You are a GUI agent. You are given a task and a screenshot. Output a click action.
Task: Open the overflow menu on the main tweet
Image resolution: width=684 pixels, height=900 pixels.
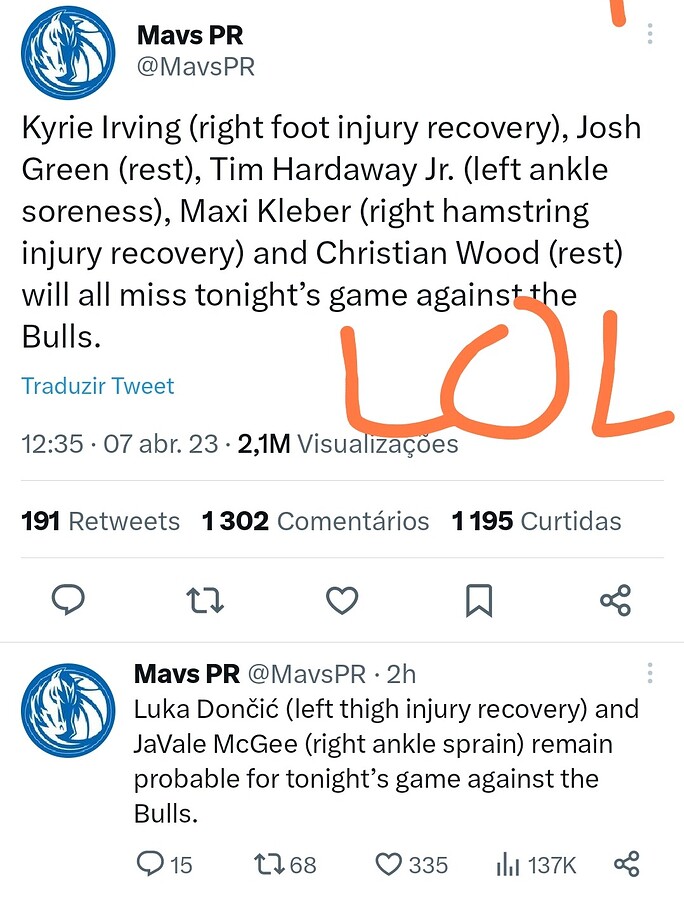[650, 36]
